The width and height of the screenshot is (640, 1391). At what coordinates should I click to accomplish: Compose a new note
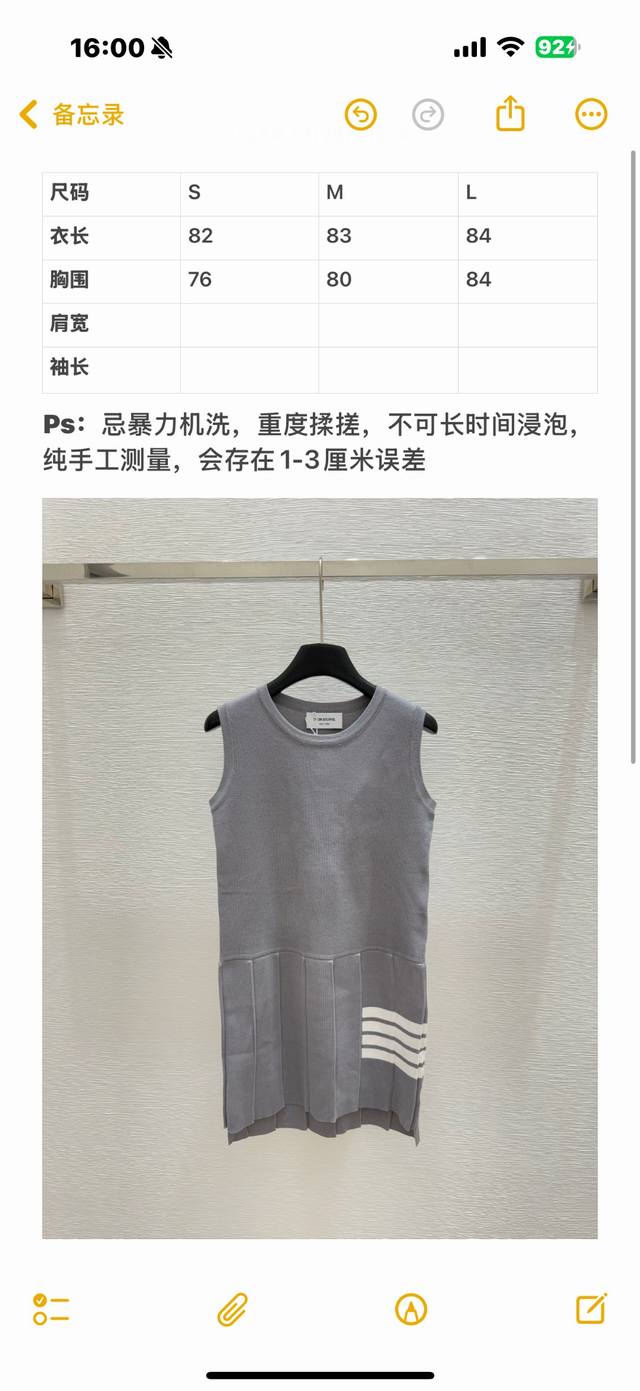point(591,1308)
